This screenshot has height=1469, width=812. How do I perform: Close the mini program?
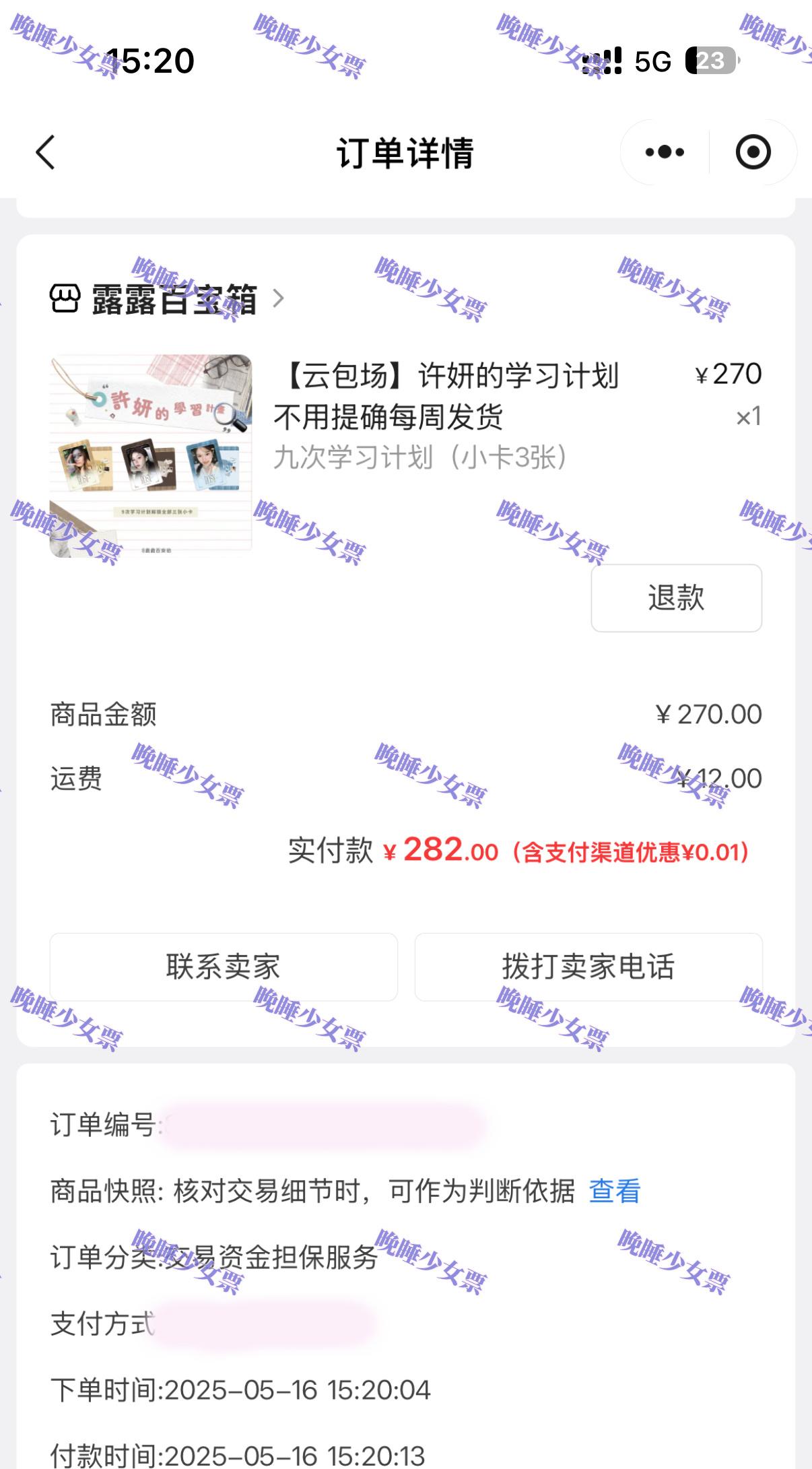[753, 152]
